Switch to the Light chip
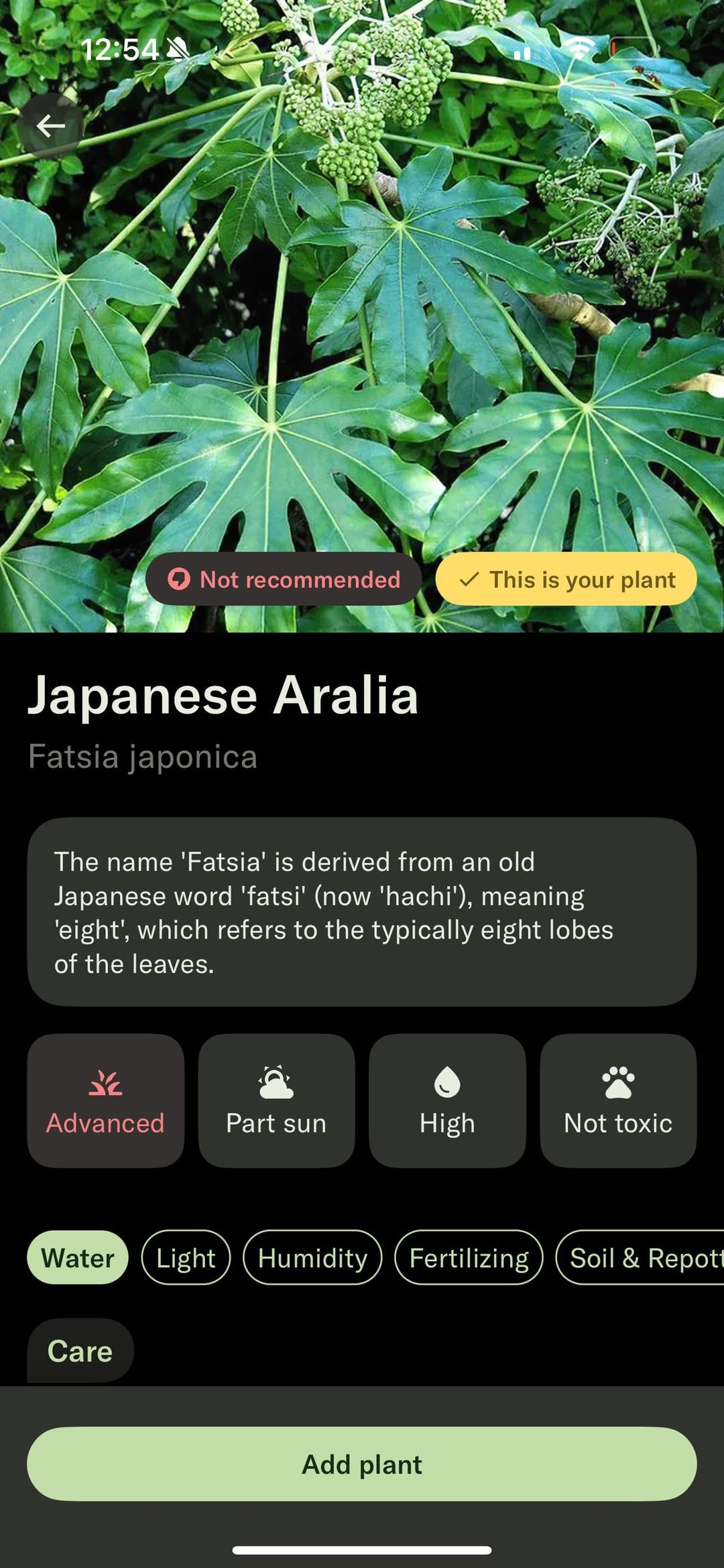724x1568 pixels. tap(186, 1258)
